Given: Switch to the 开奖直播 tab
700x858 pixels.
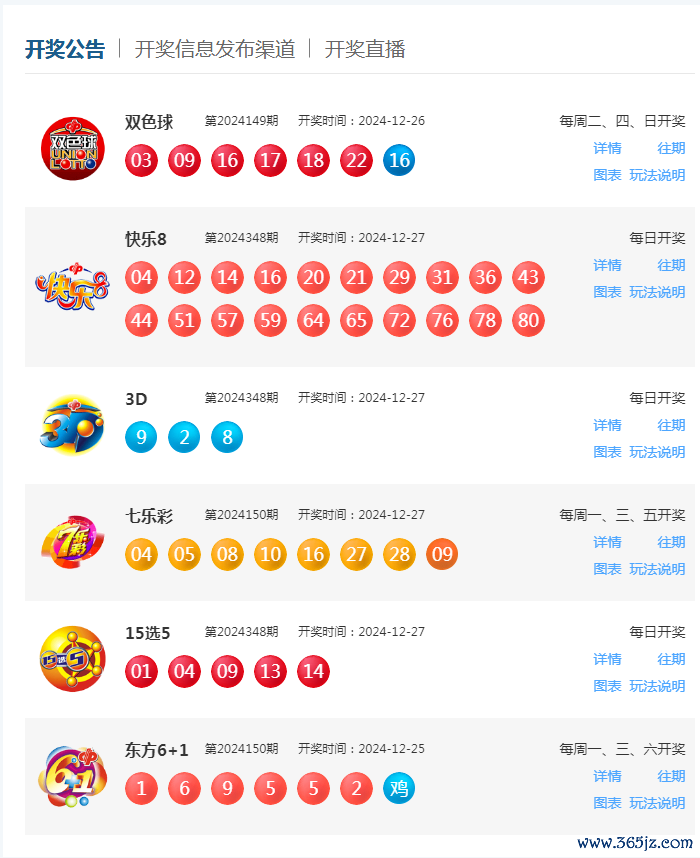Looking at the screenshot, I should 365,49.
